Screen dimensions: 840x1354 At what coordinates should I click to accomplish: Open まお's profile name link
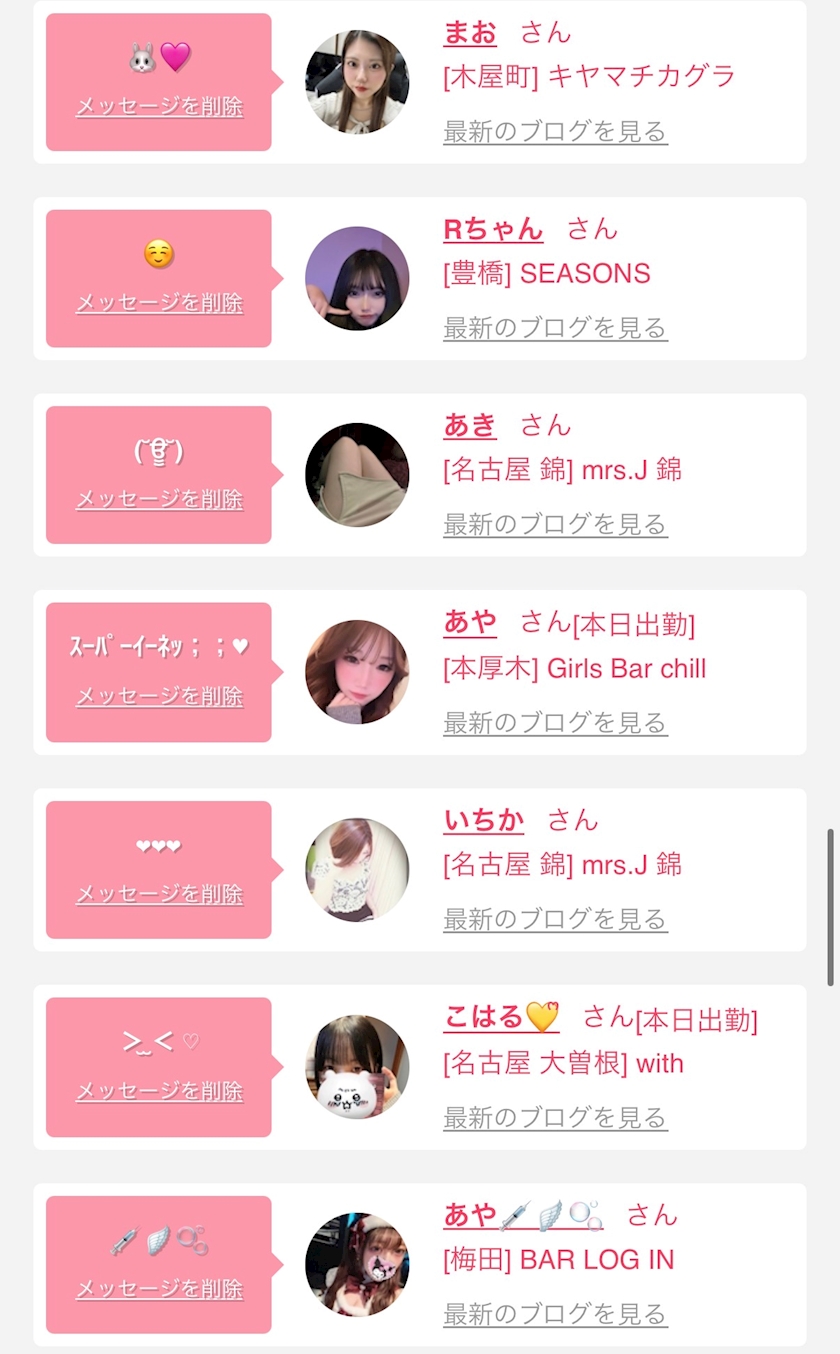click(470, 33)
